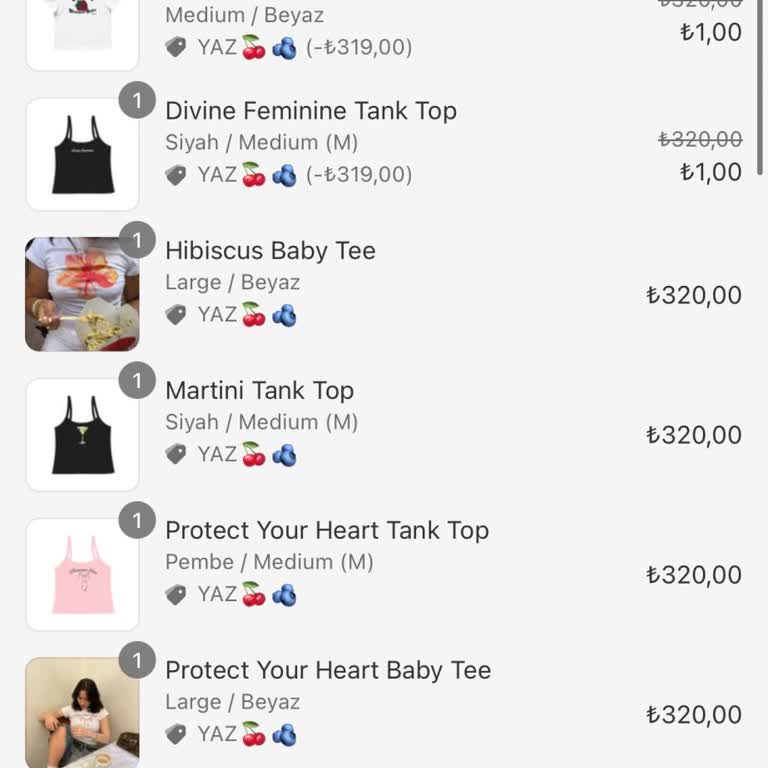Open the Divine Feminine Tank Top item

tap(310, 111)
